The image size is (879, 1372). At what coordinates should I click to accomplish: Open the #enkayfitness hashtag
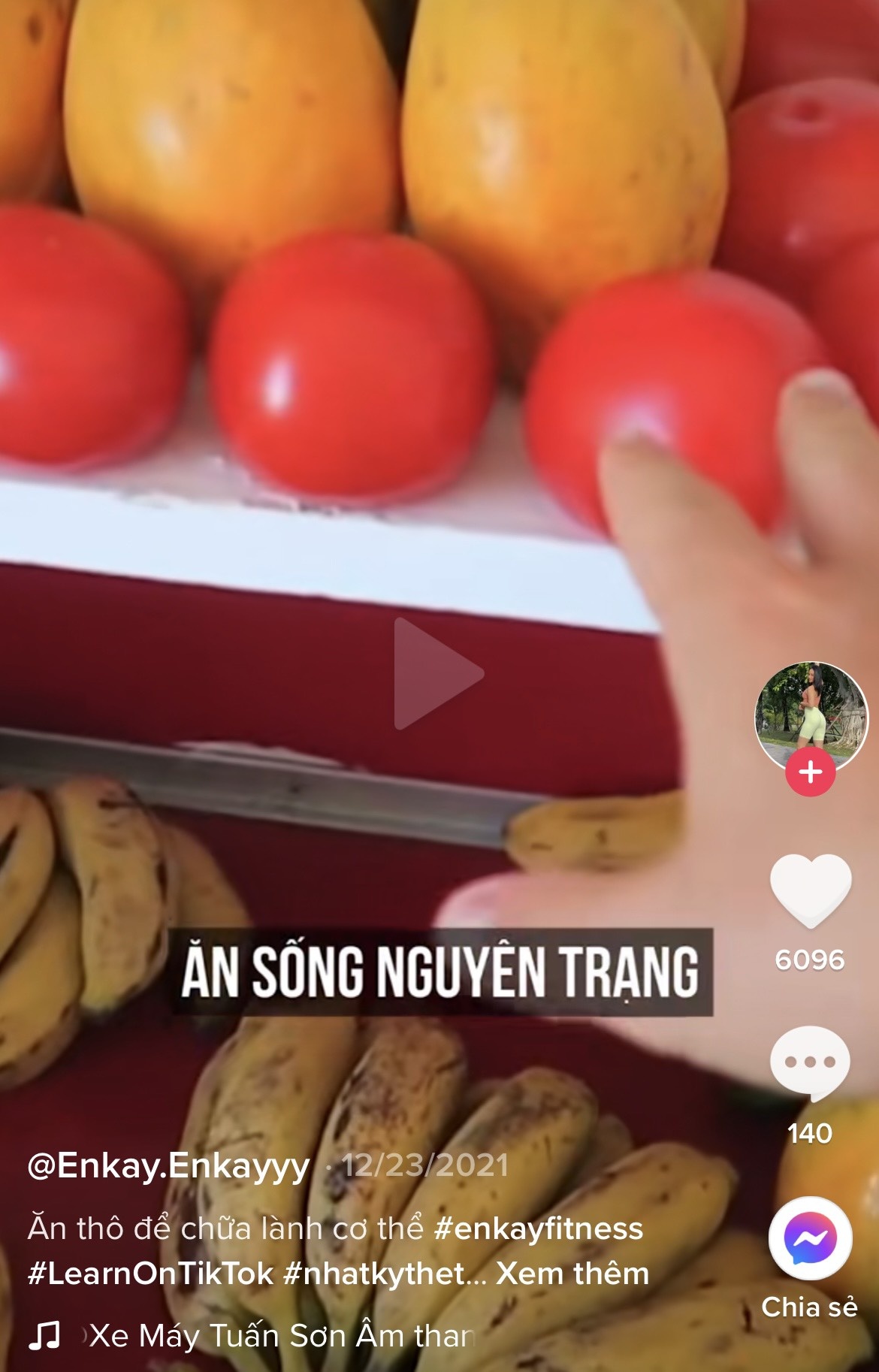pos(538,1228)
